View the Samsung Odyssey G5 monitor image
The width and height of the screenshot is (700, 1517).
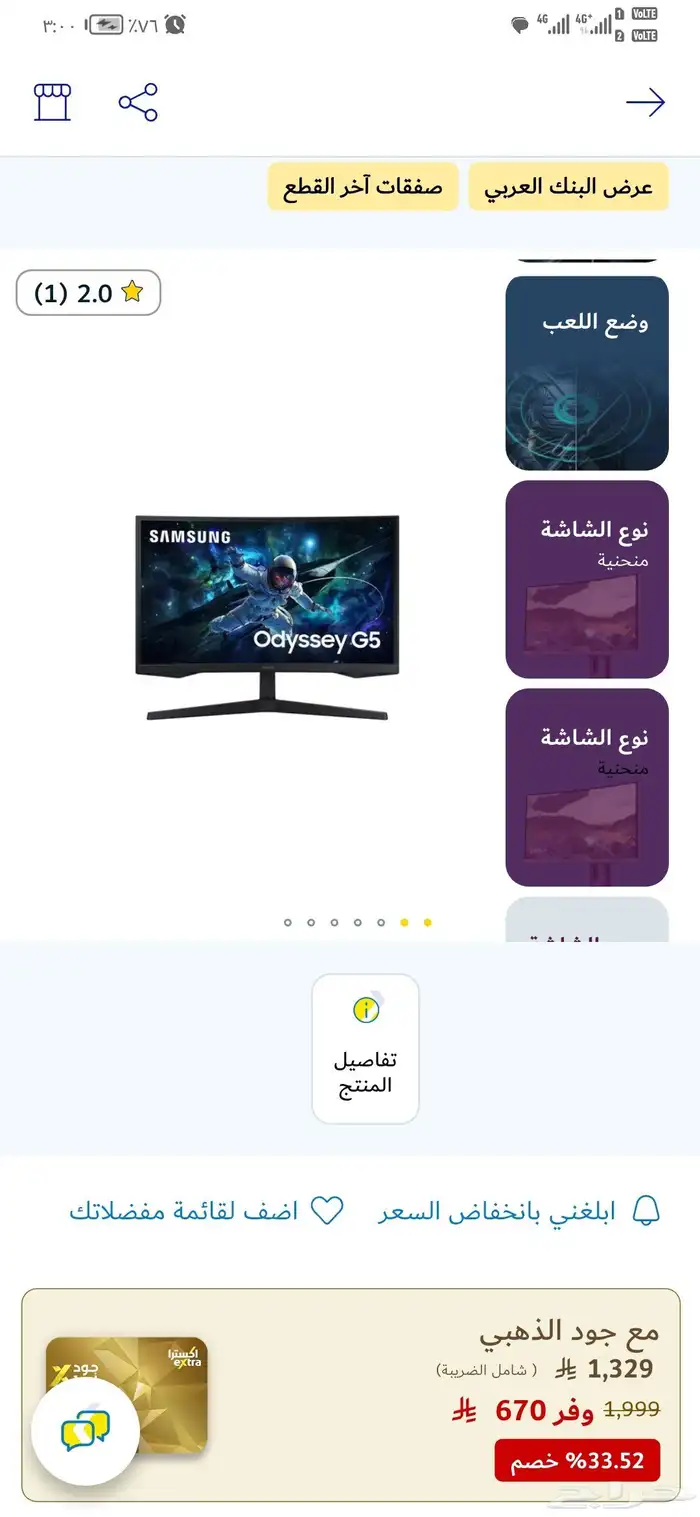pyautogui.click(x=267, y=617)
